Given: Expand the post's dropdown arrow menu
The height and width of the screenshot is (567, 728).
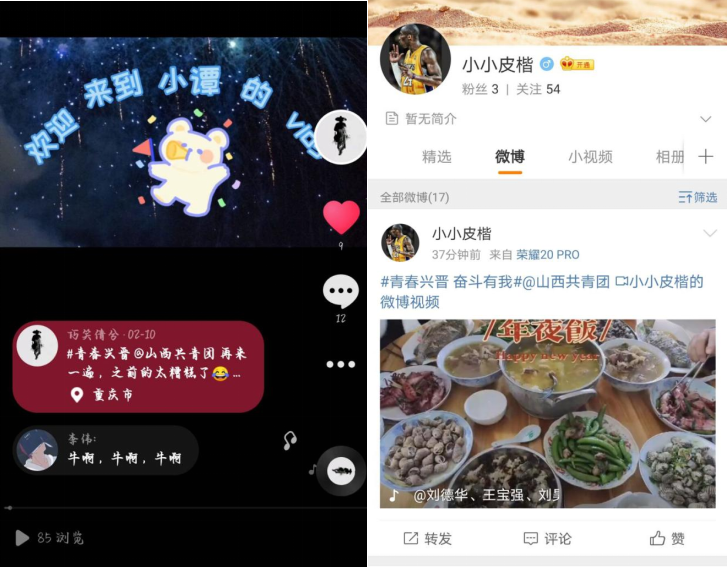Looking at the screenshot, I should click(710, 234).
